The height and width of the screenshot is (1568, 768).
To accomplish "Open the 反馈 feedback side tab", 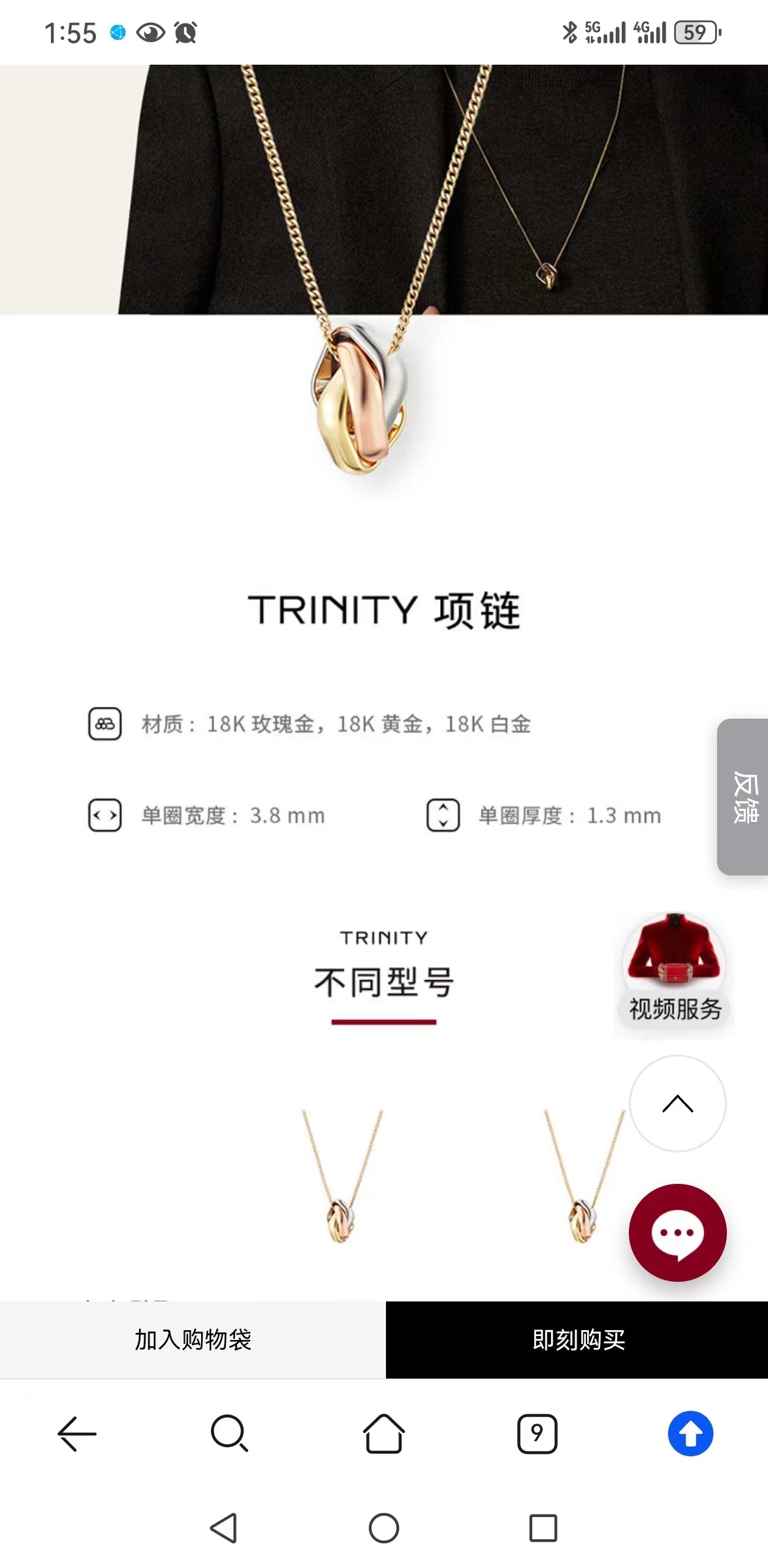I will pyautogui.click(x=743, y=796).
